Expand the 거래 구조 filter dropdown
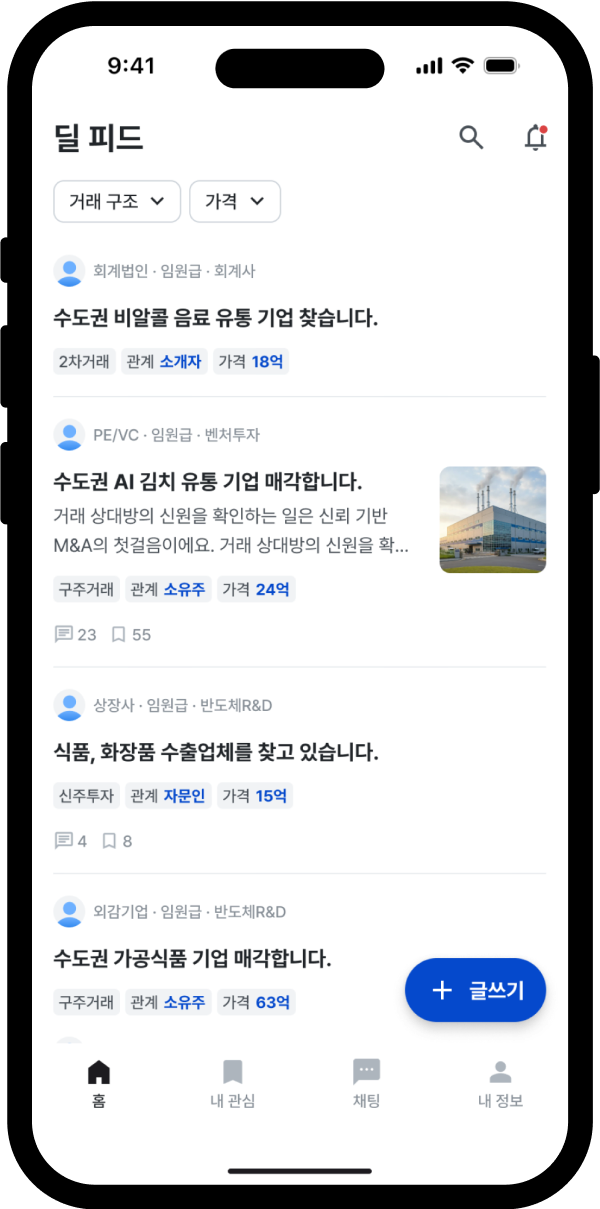Screen dimensions: 600x1209 (117, 201)
